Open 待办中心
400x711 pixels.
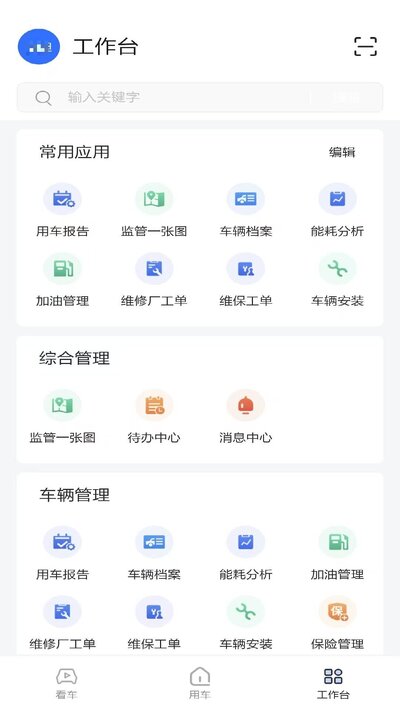pos(154,417)
